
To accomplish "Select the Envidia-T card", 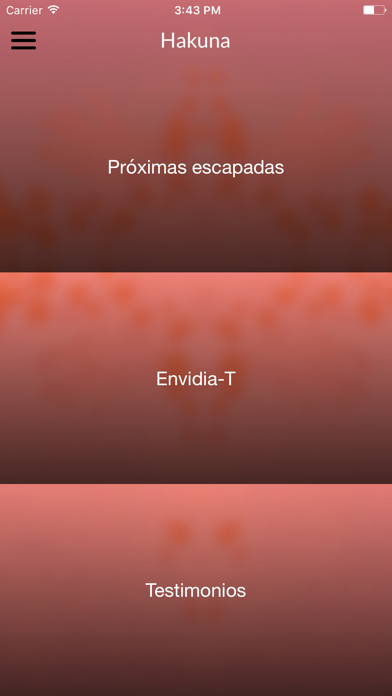I will pos(196,378).
